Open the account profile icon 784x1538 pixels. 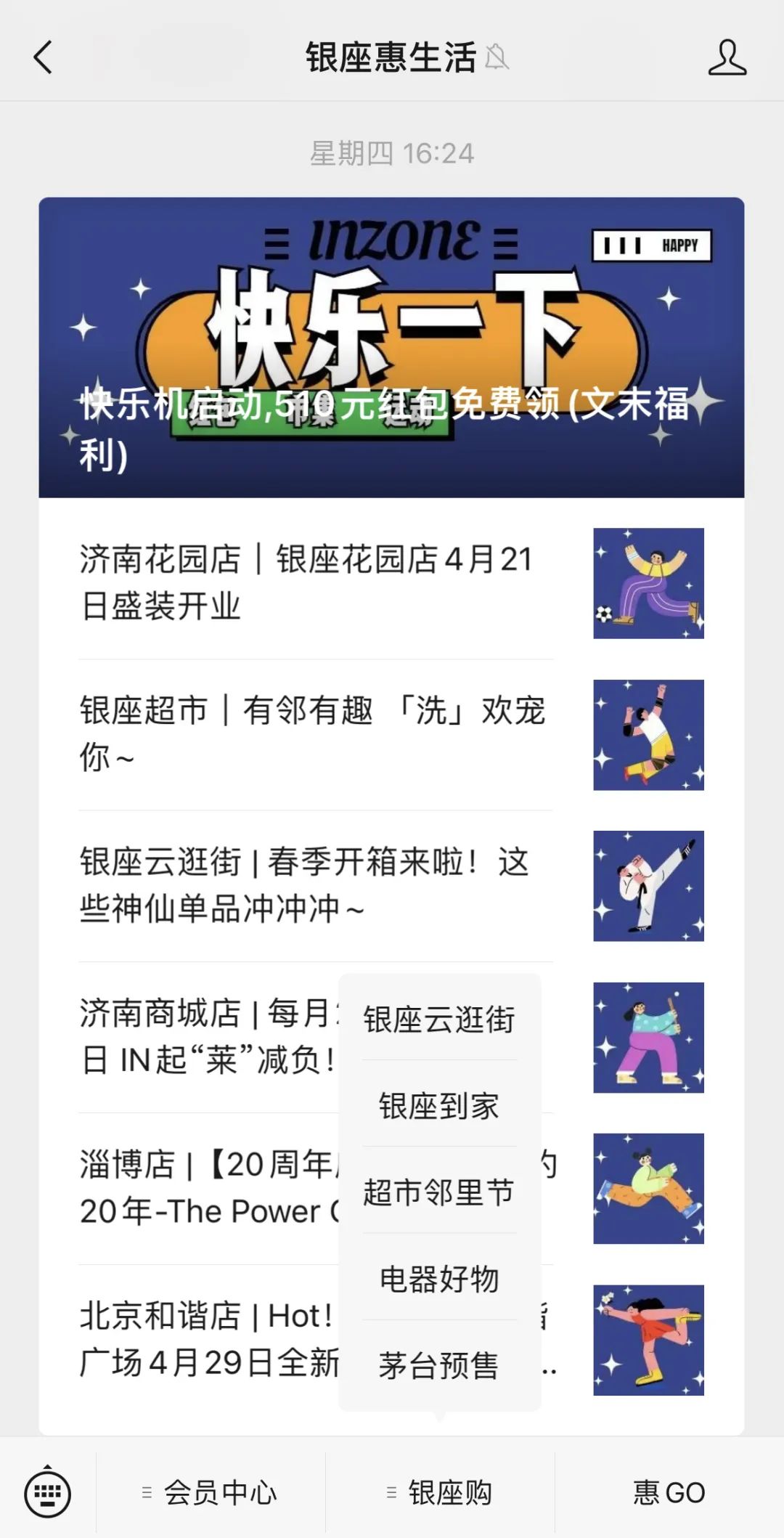click(727, 57)
